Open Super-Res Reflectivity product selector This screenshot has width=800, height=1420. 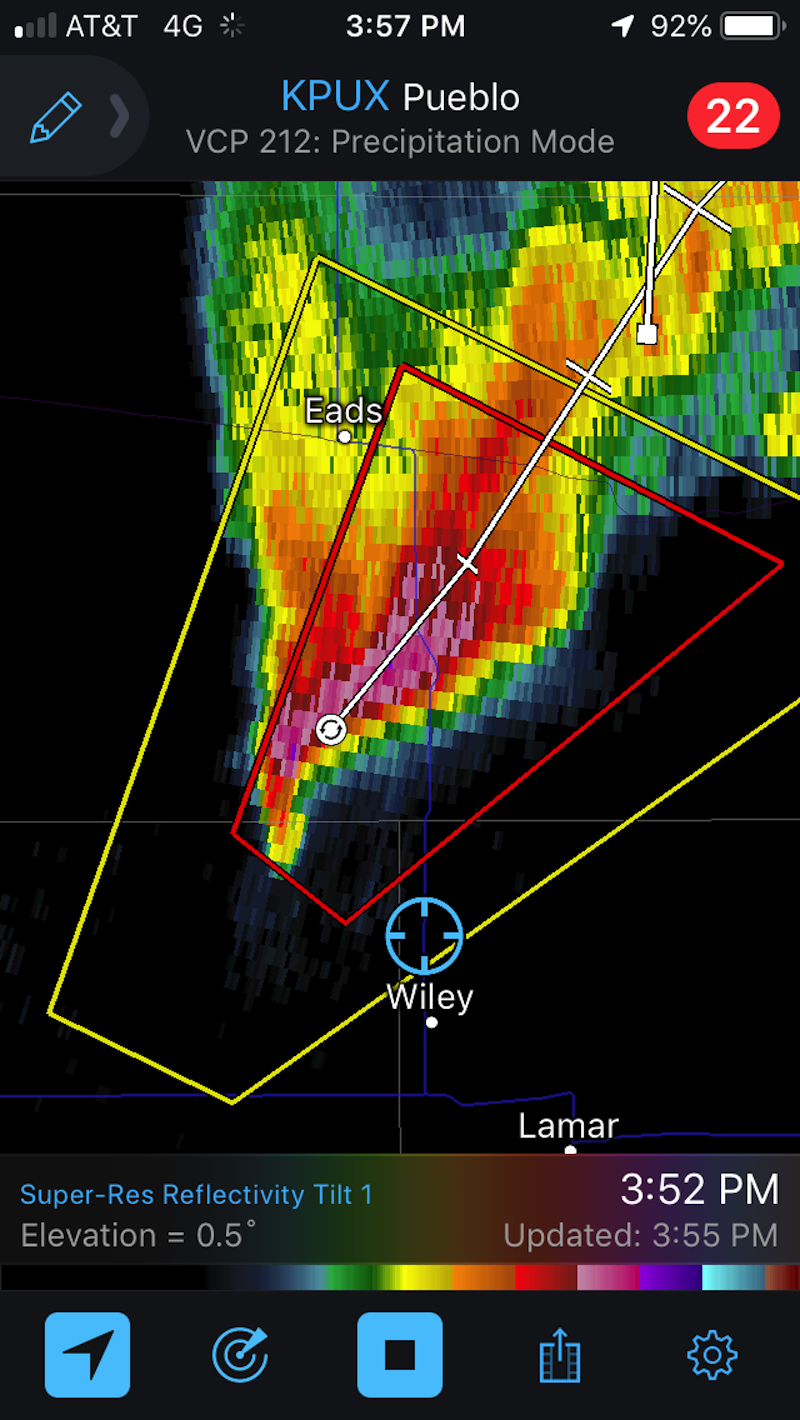pos(196,1194)
